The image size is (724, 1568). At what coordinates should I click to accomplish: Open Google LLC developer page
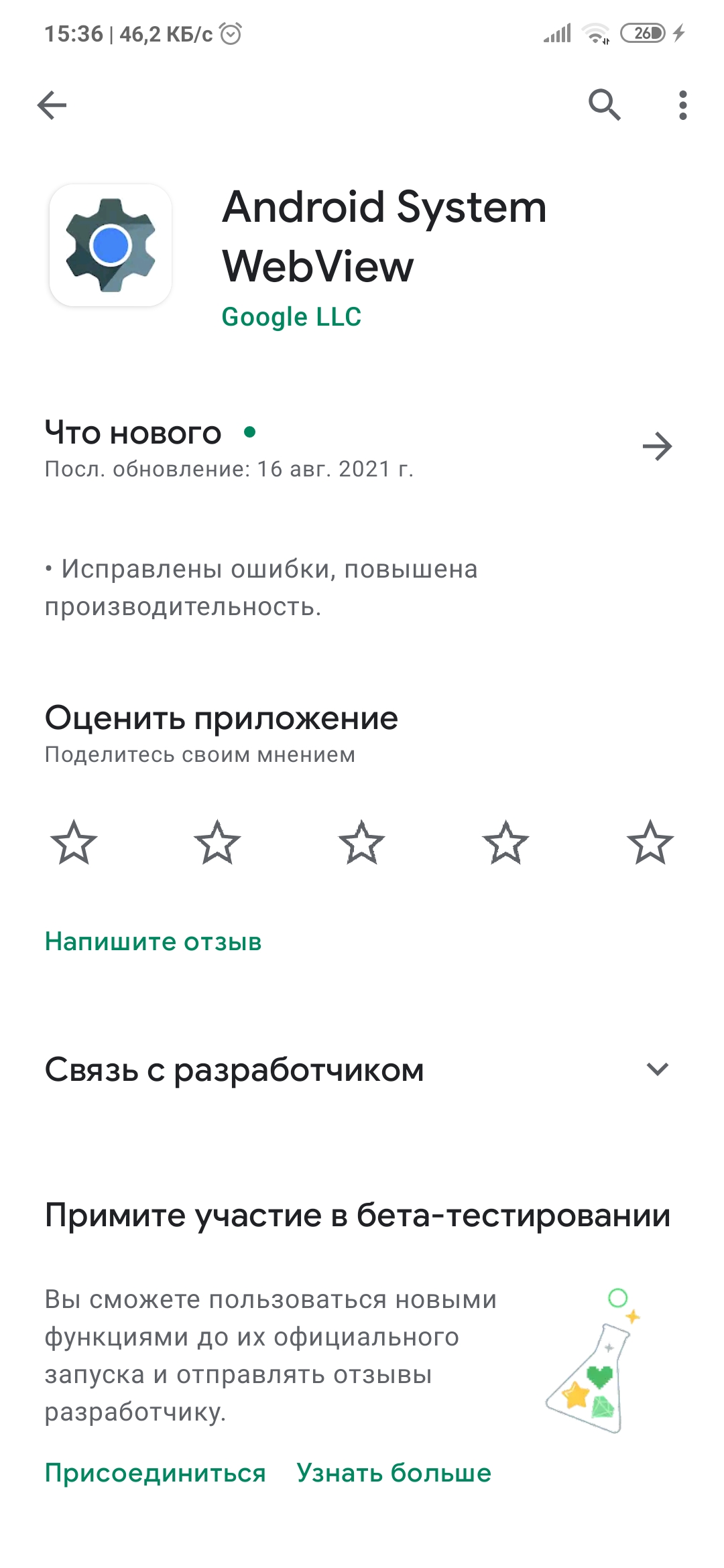tap(291, 317)
